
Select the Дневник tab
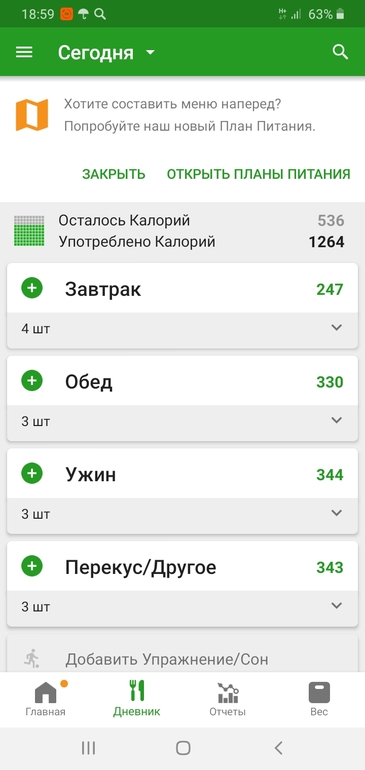[137, 698]
